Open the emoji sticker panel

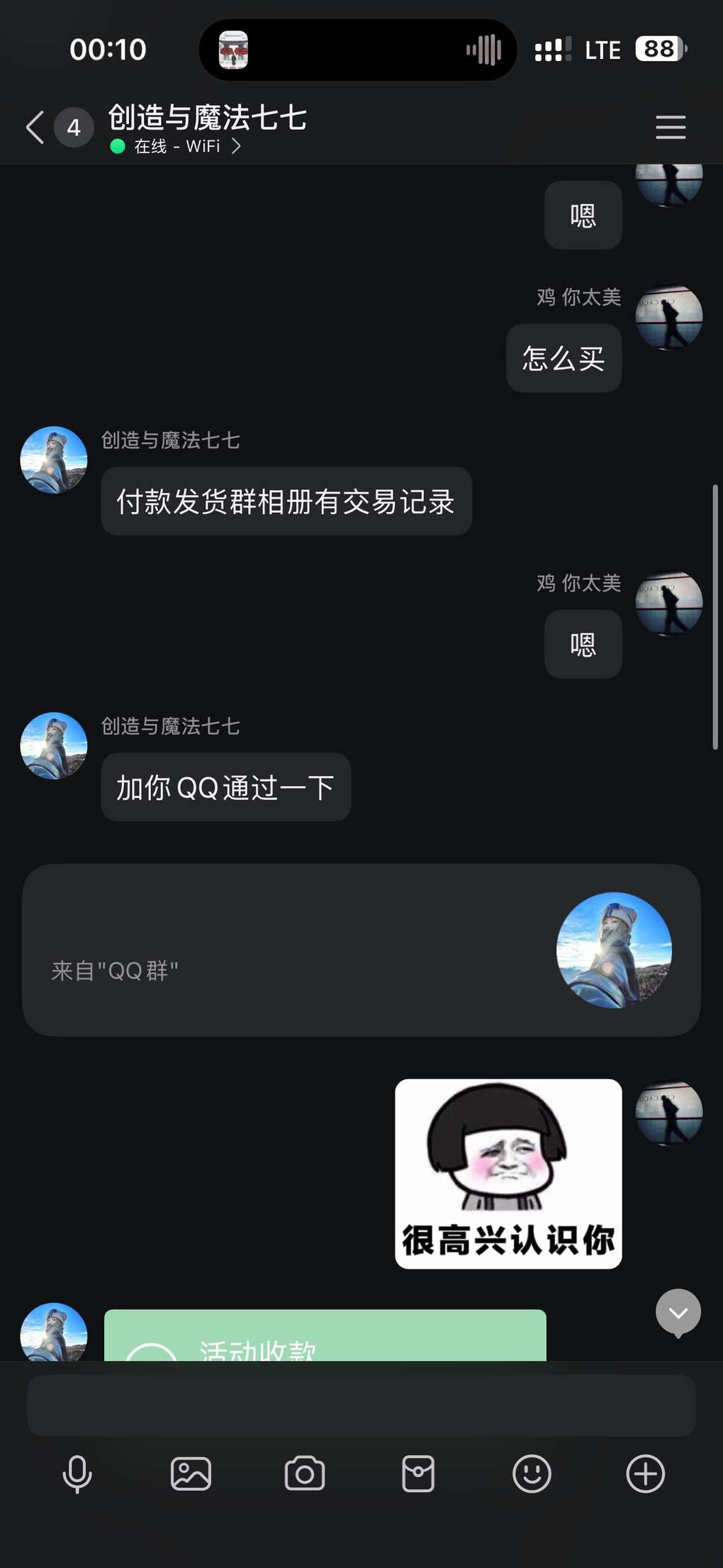pos(532,1474)
